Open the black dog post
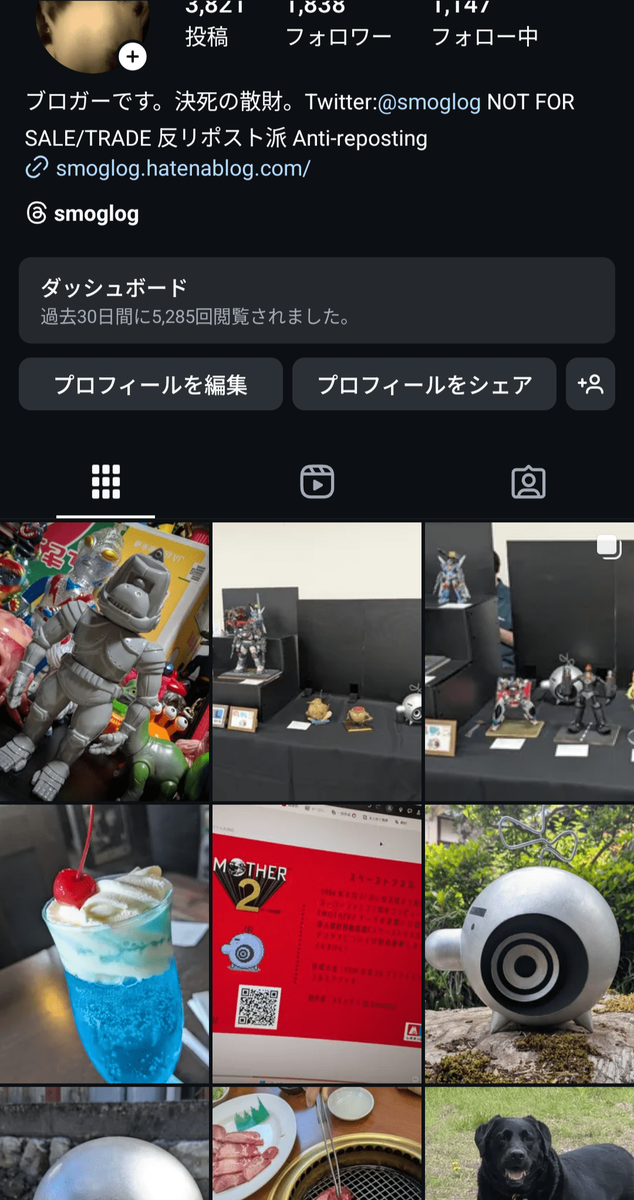The height and width of the screenshot is (1200, 634). pos(529,1145)
